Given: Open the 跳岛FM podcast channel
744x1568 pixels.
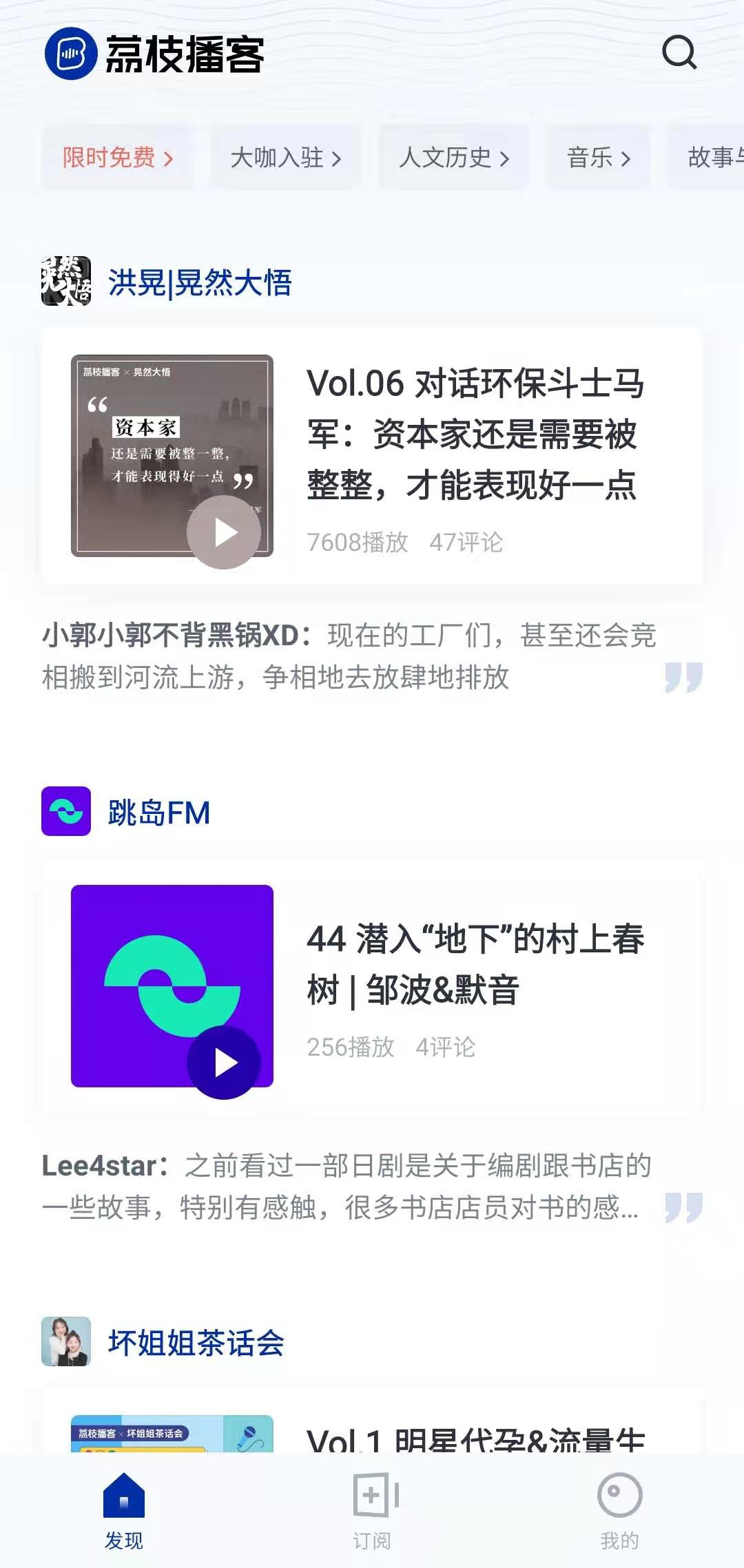Looking at the screenshot, I should tap(158, 813).
